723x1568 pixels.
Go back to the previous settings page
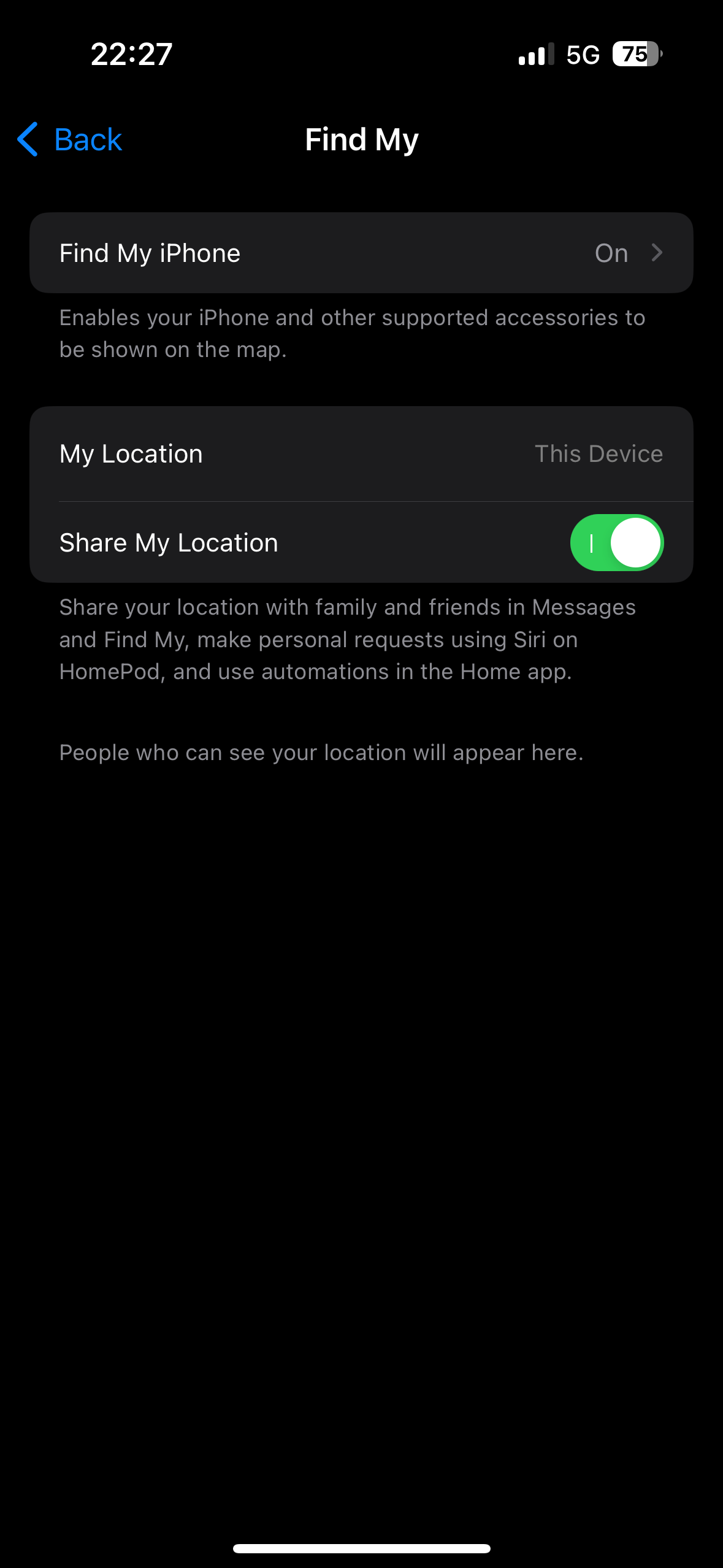click(x=69, y=139)
